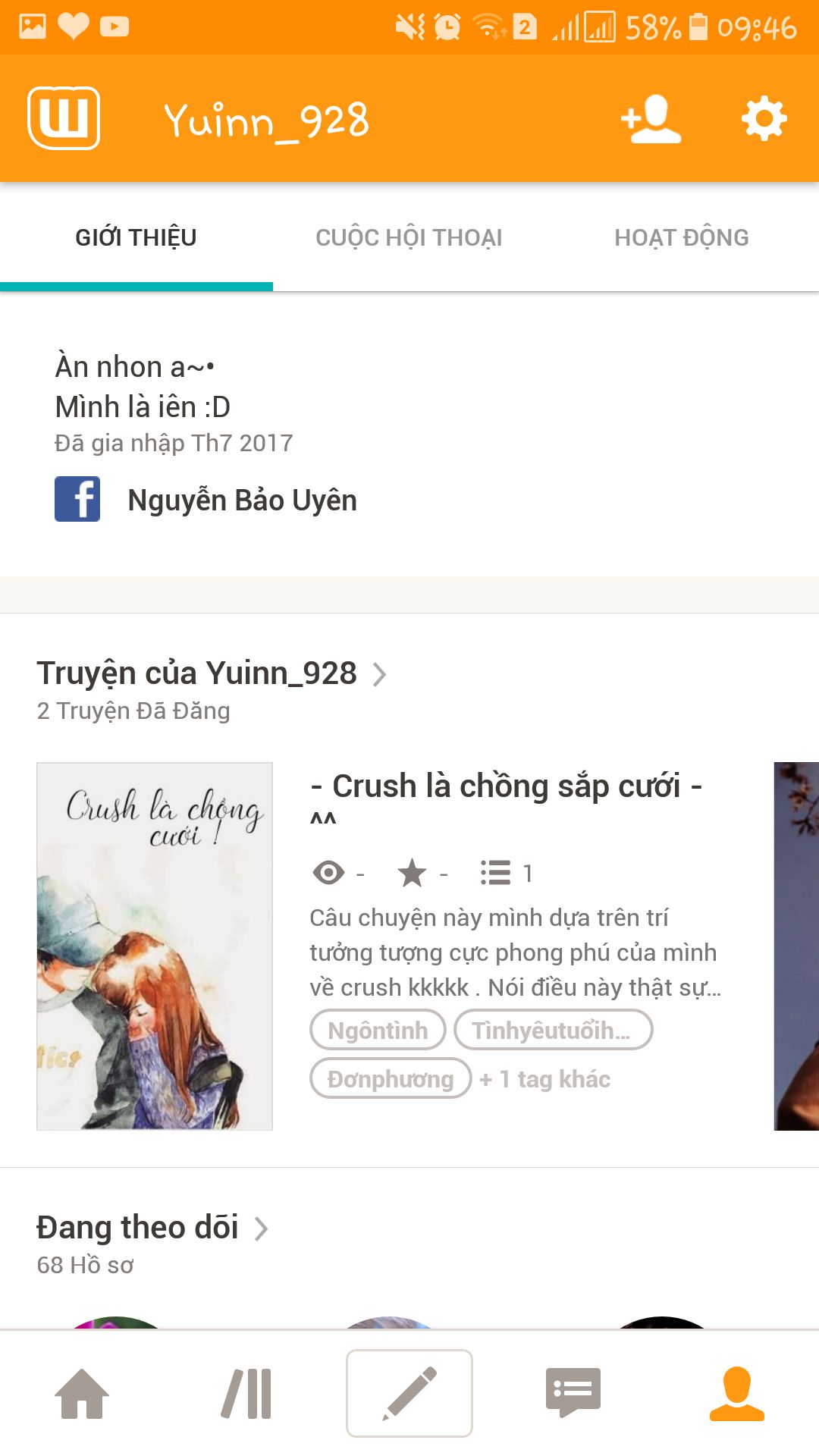Screen dimensions: 819x1456
Task: Select the Đơnphương tag chip
Action: click(x=391, y=1078)
